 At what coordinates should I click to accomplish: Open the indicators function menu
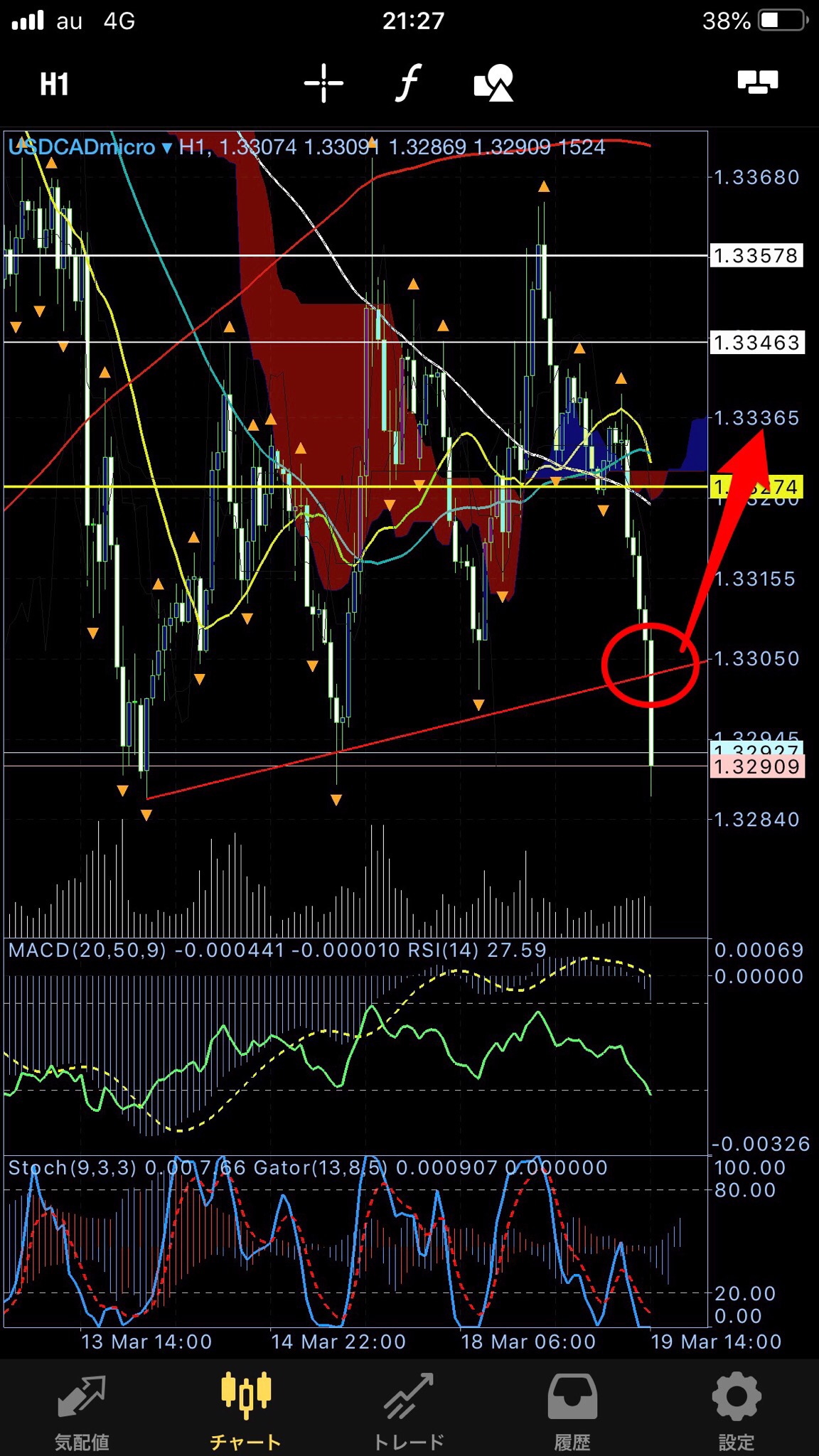408,83
